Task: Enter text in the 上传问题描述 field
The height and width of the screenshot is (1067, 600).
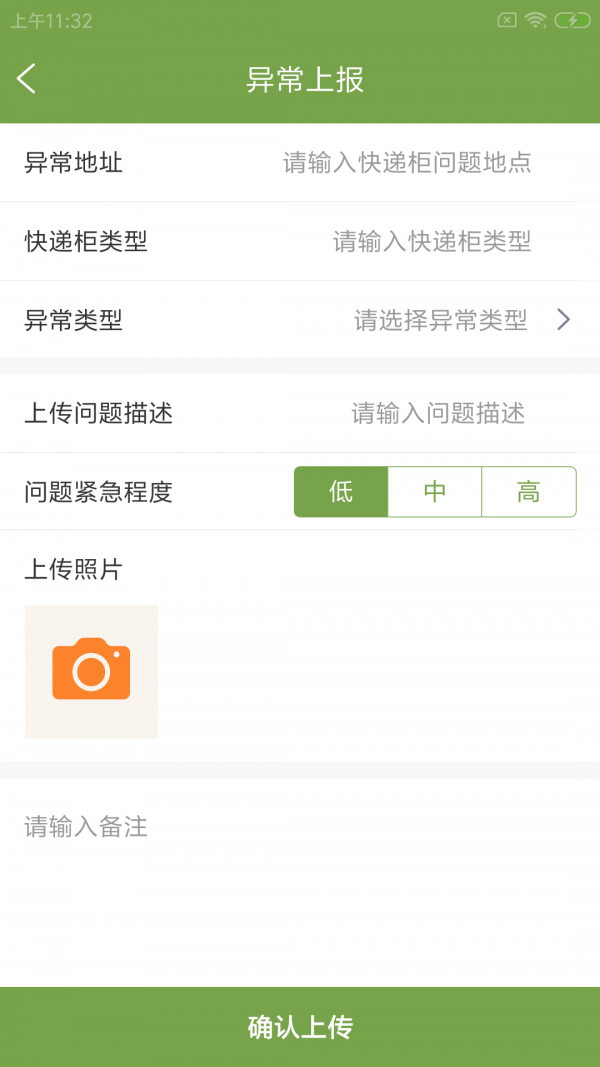Action: [x=437, y=414]
